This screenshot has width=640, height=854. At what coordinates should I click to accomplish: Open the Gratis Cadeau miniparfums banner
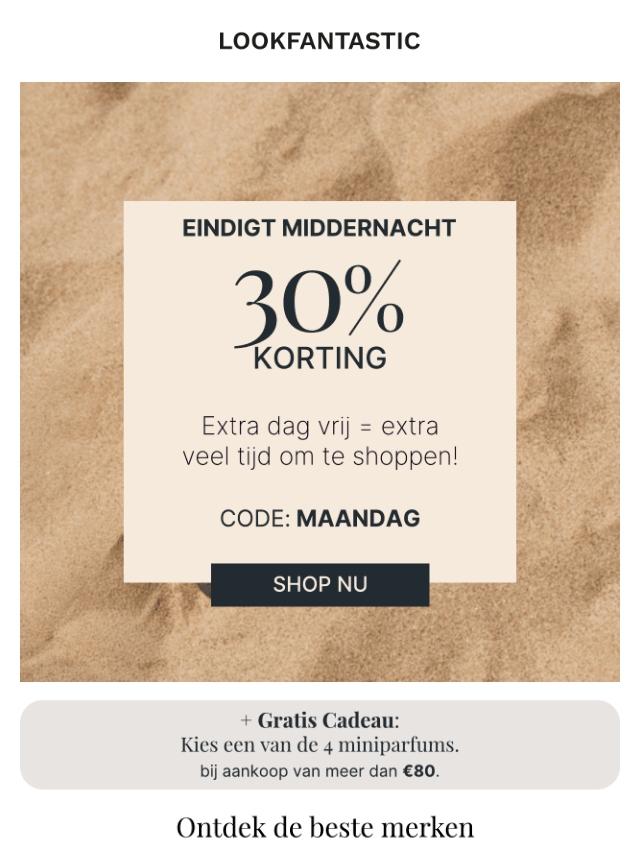click(320, 745)
